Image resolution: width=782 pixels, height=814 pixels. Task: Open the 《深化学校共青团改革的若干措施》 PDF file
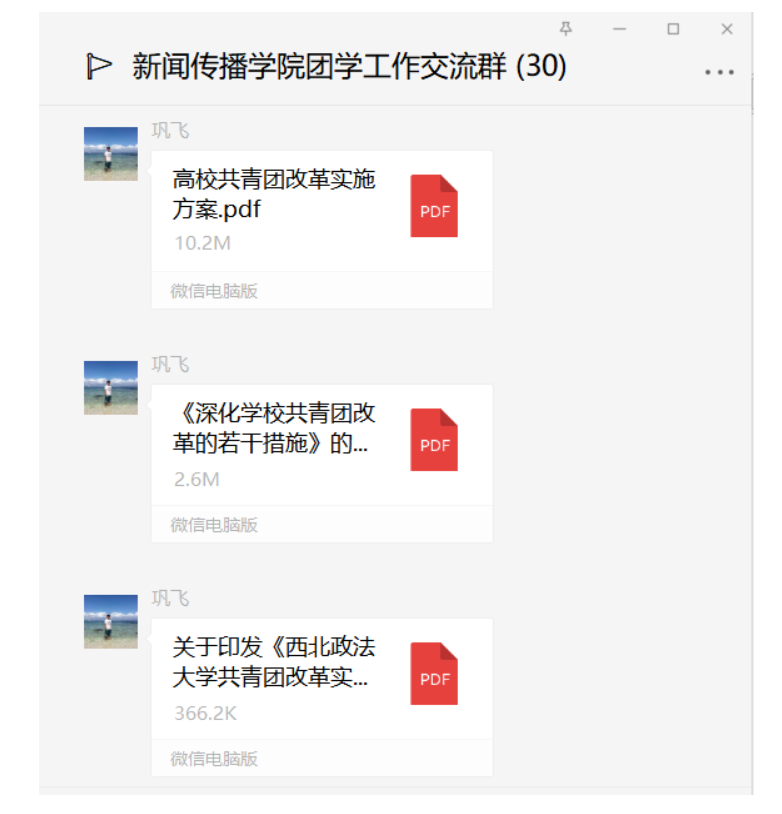point(321,445)
